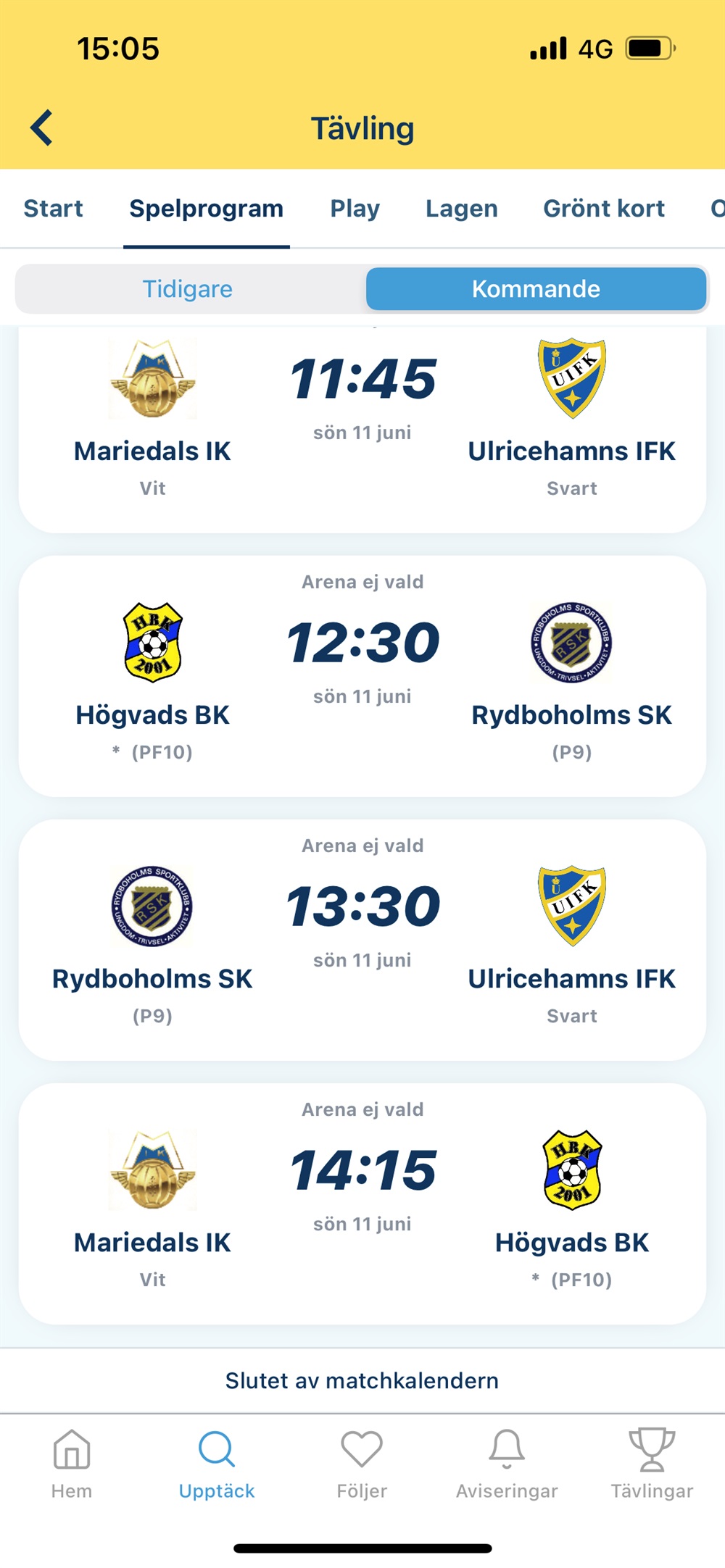Open the 13:30 Rydboholms SK vs Ulricehamns IFK match
Viewport: 725px width, 1568px height.
362,939
